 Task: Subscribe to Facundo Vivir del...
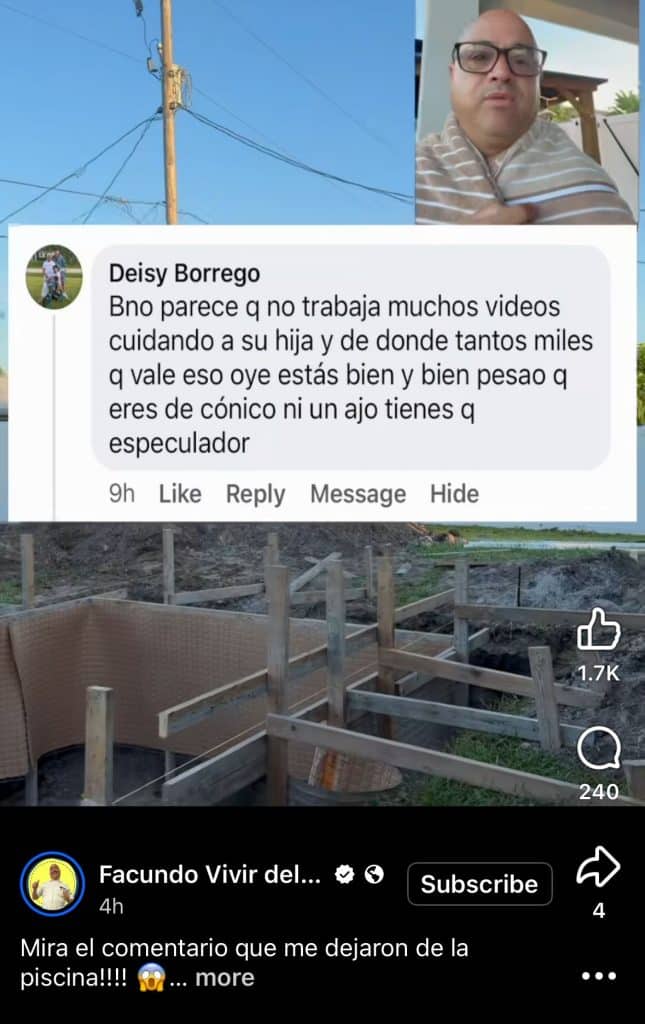tap(479, 884)
